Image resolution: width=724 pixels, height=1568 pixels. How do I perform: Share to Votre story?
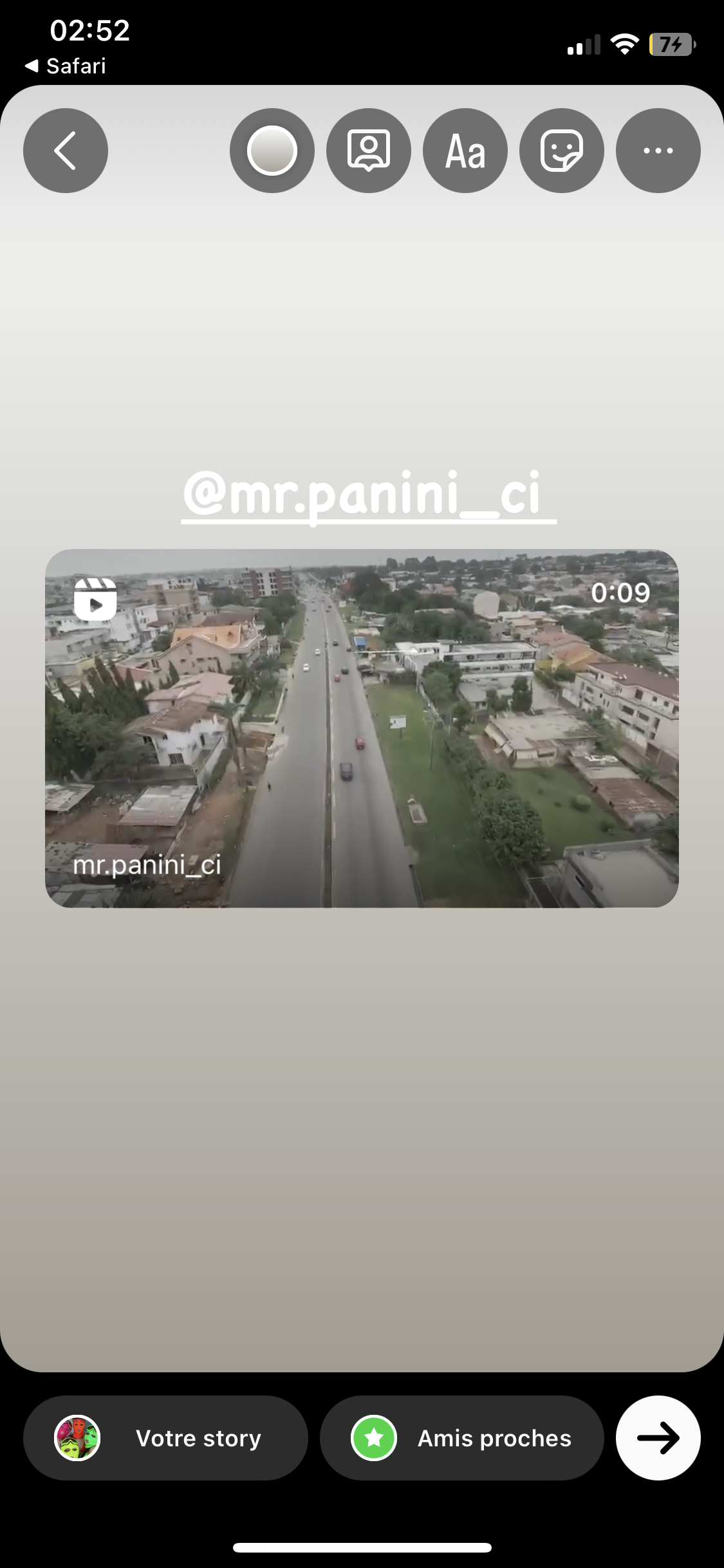click(165, 1438)
